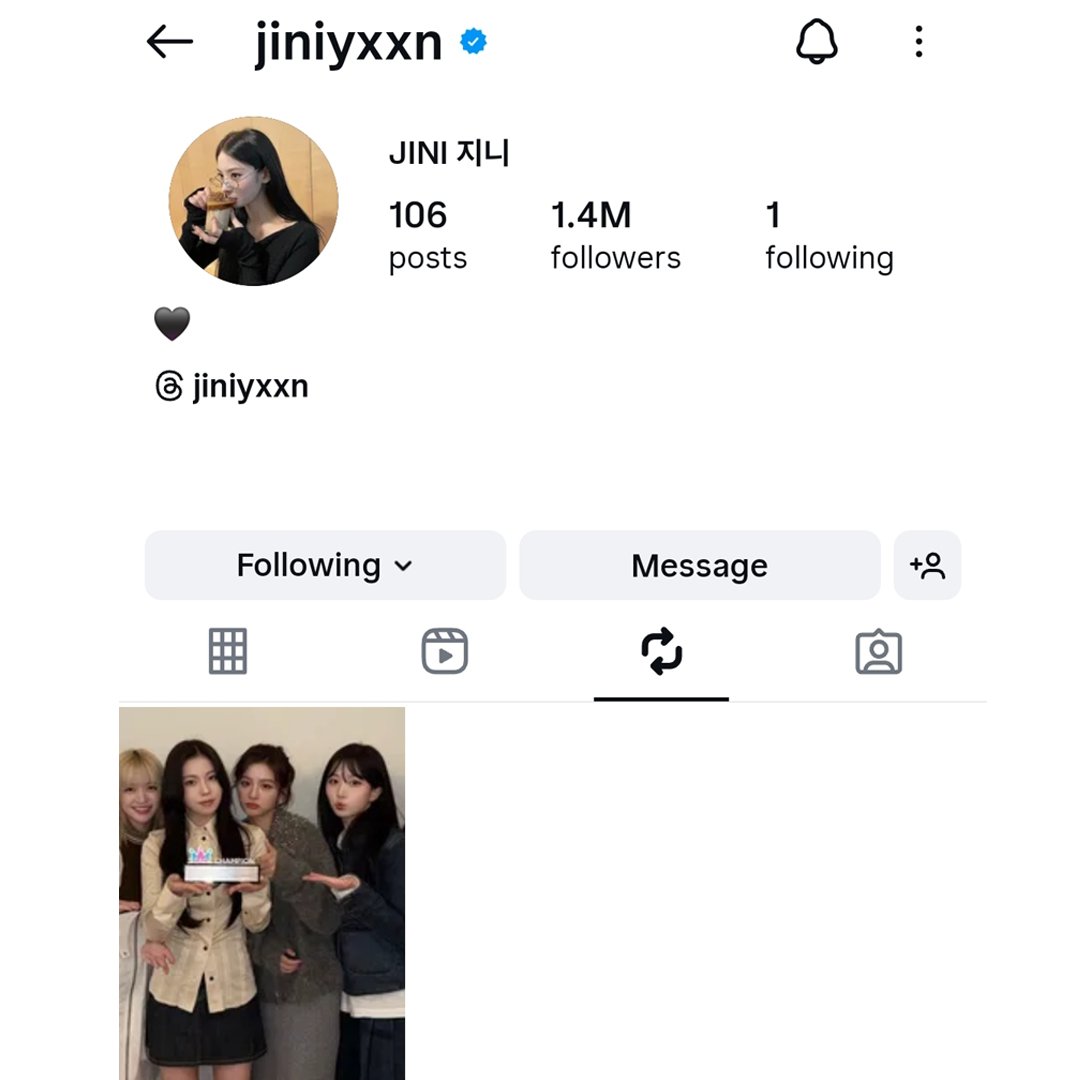Viewport: 1080px width, 1080px height.
Task: Open the reposted group photo with trophy
Action: (262, 892)
